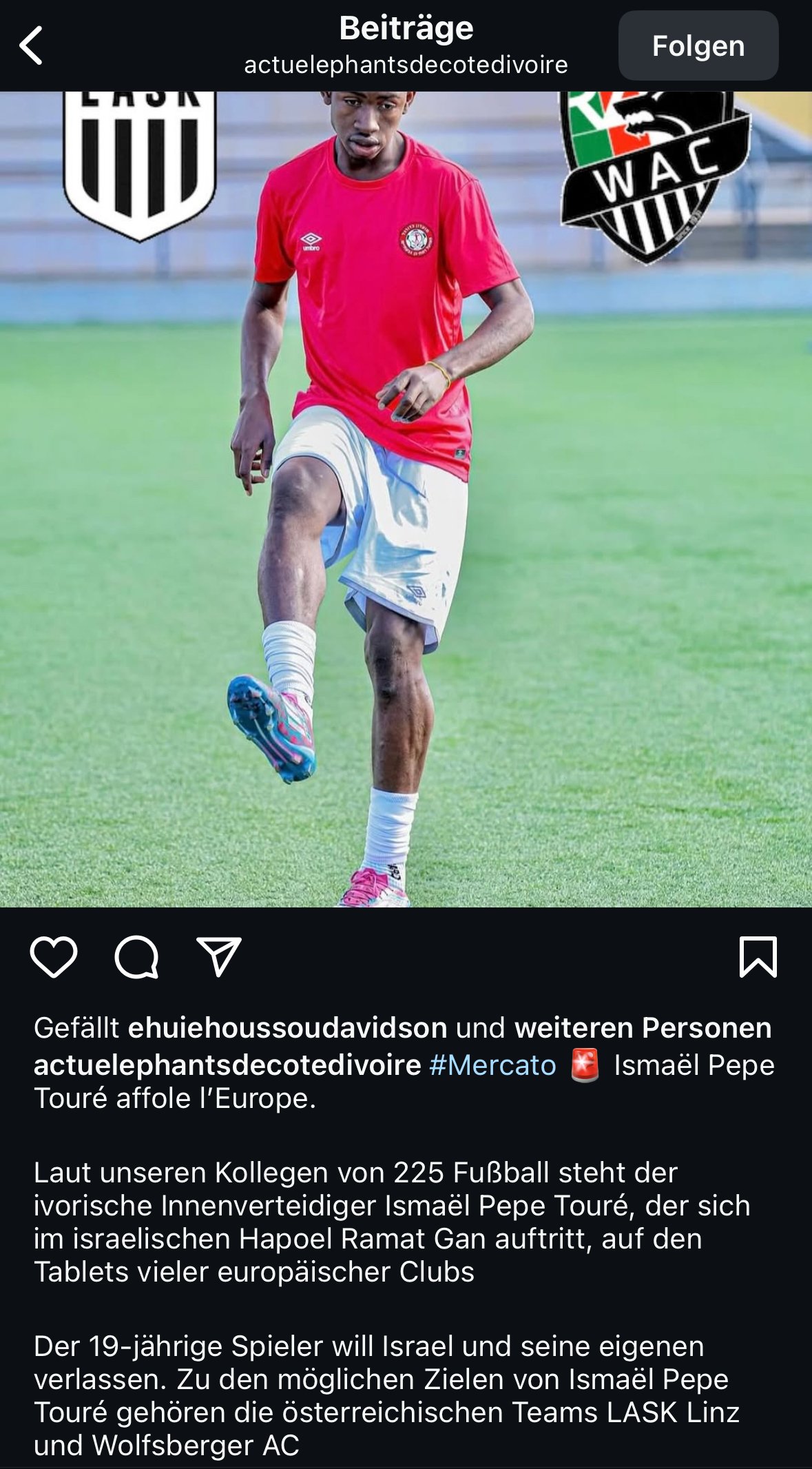812x1469 pixels.
Task: Save the post with the bookmark icon
Action: 758,956
